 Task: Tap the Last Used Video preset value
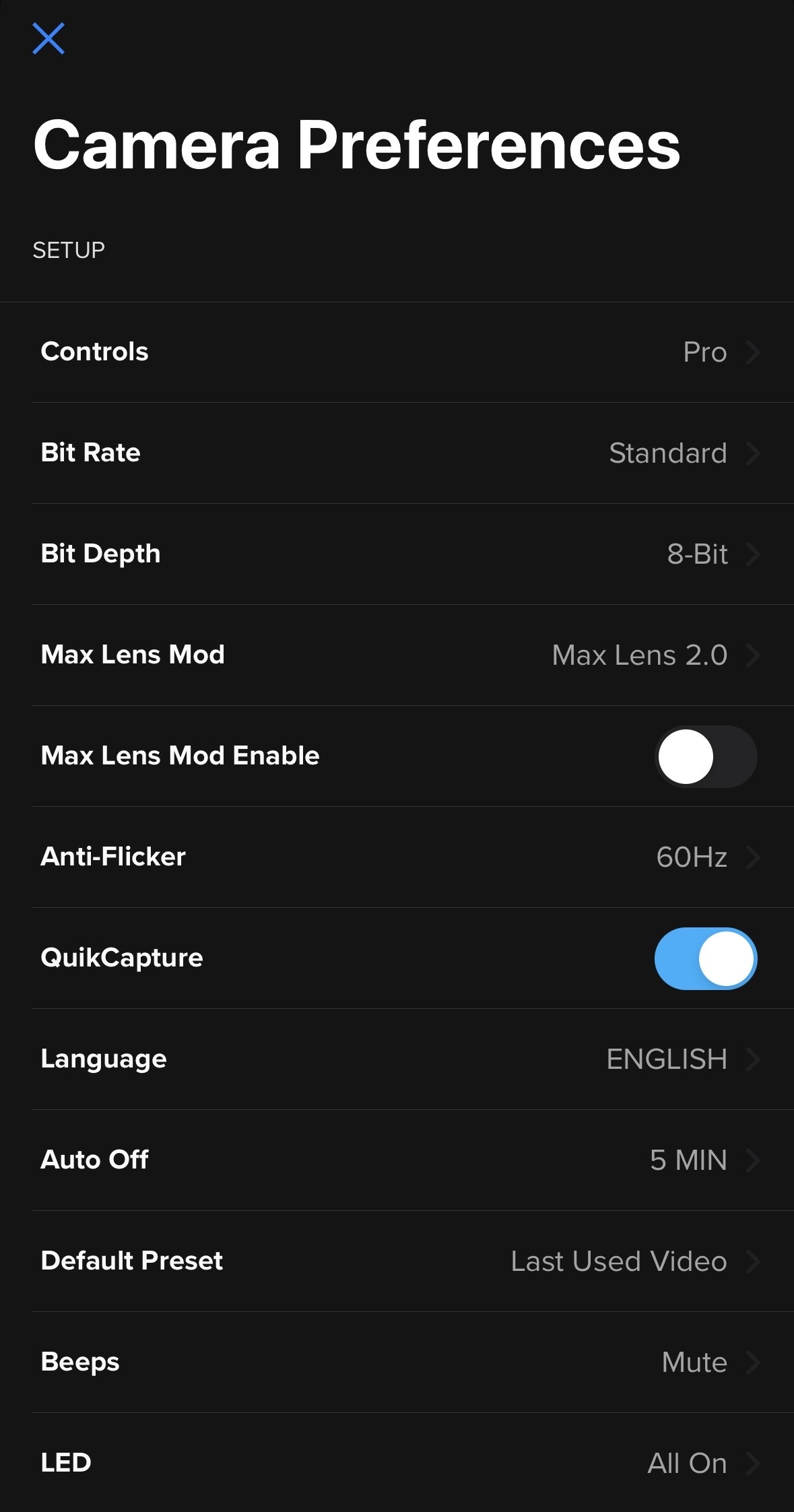(x=618, y=1261)
